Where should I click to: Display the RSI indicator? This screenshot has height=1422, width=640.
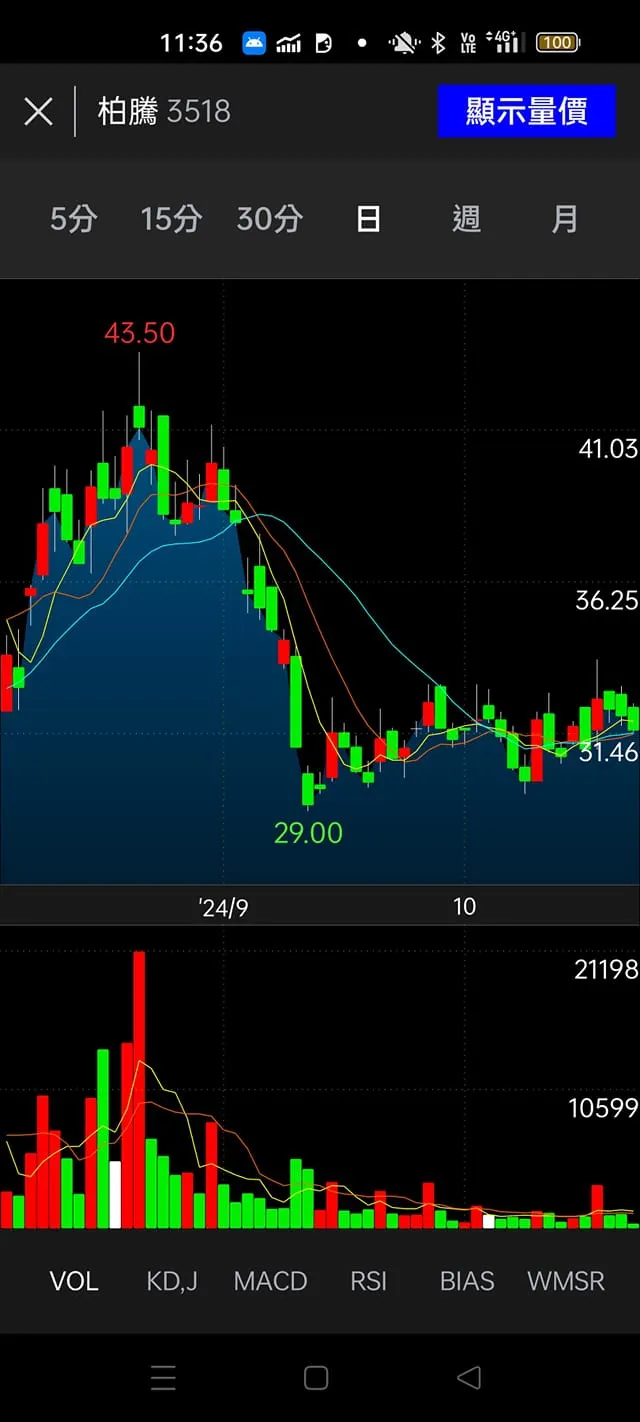point(368,1281)
